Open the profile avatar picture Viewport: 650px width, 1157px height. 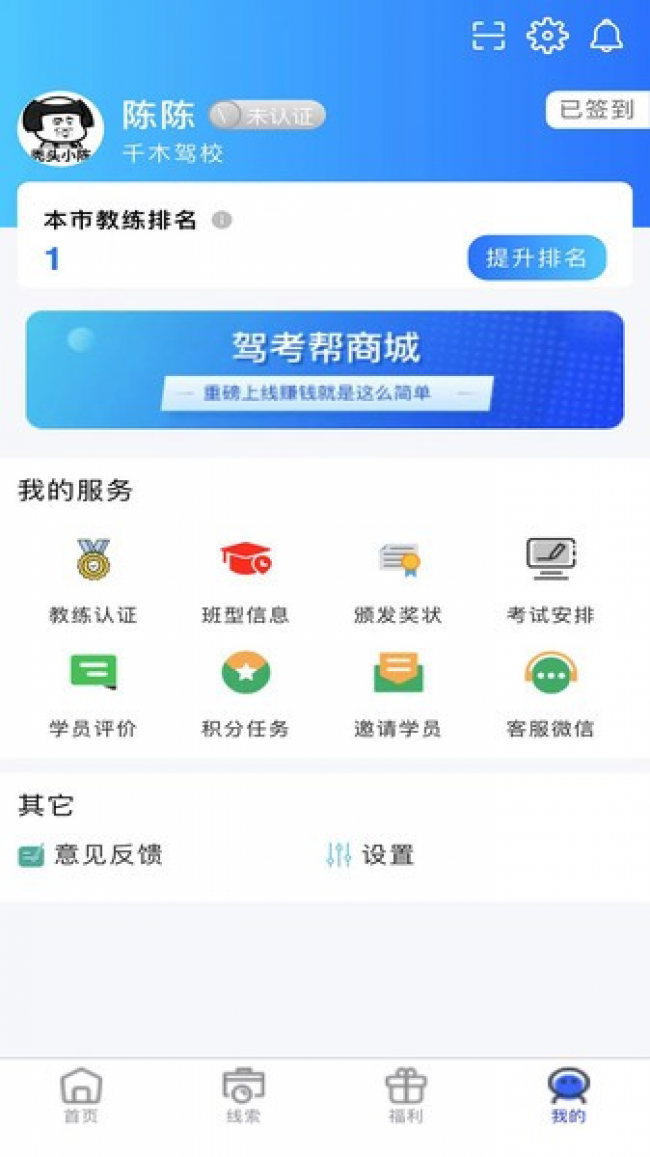click(60, 129)
